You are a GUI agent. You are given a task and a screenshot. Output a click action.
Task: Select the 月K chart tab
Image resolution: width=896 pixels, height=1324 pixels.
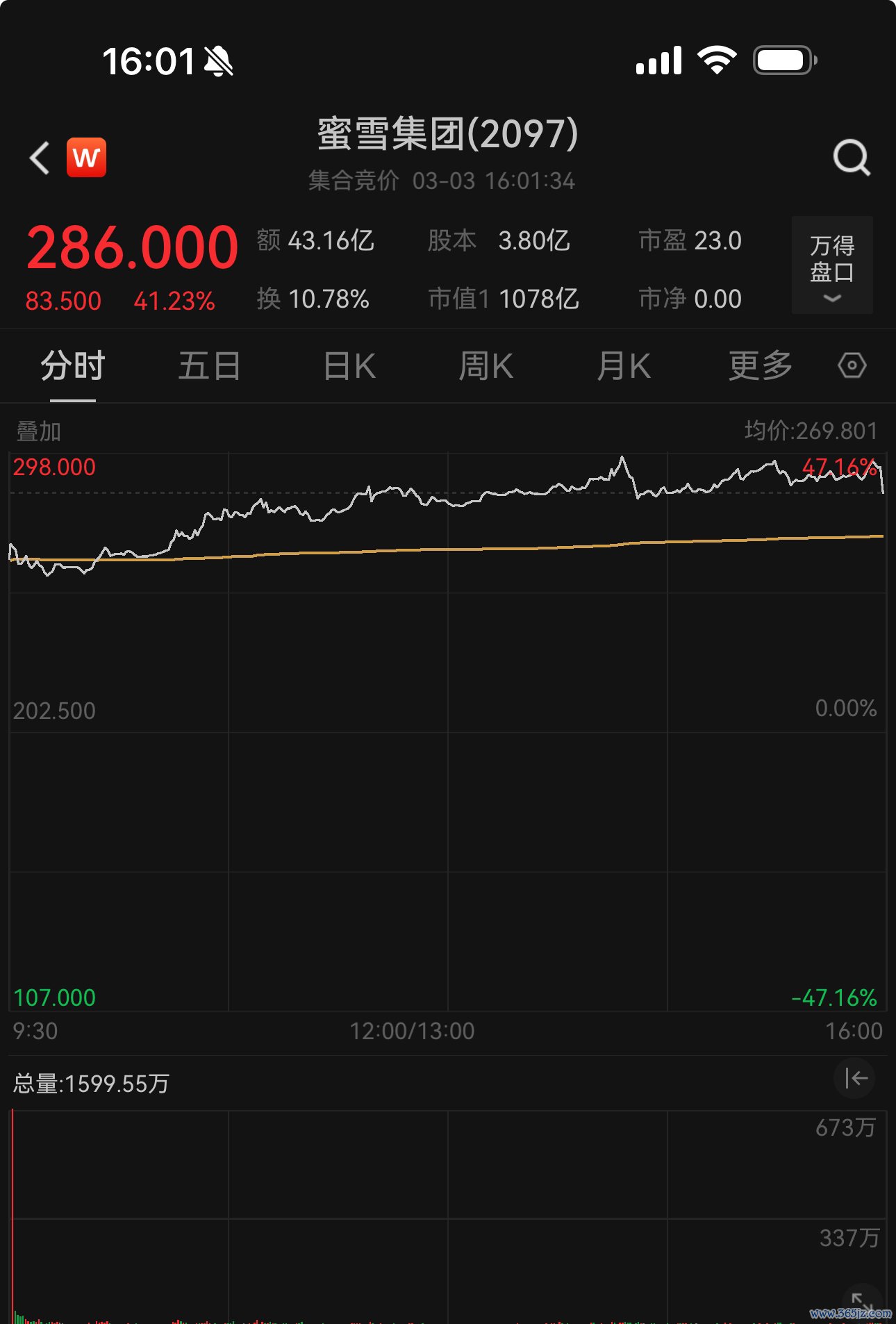[623, 366]
